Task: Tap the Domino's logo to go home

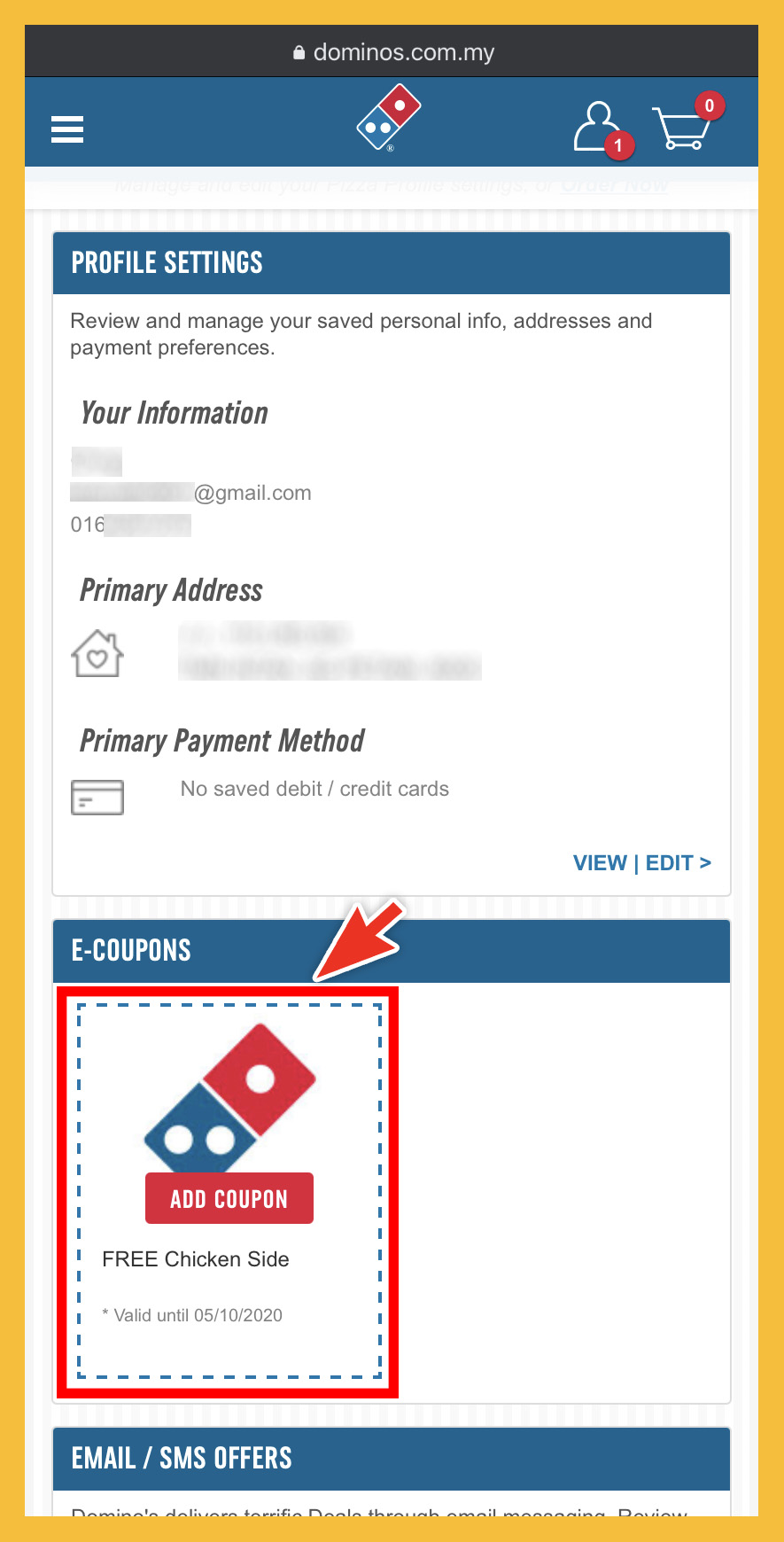Action: pyautogui.click(x=388, y=118)
